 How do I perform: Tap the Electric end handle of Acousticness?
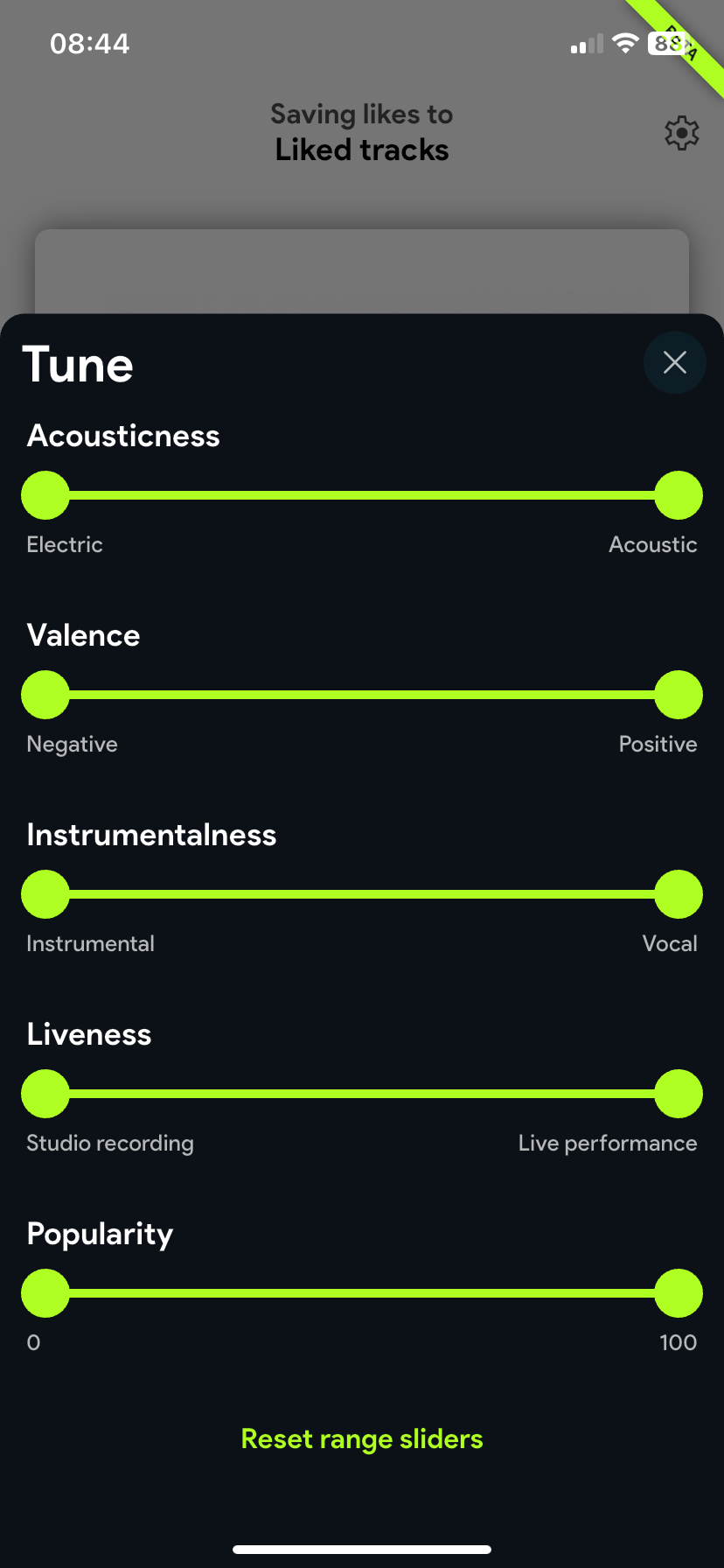tap(45, 495)
